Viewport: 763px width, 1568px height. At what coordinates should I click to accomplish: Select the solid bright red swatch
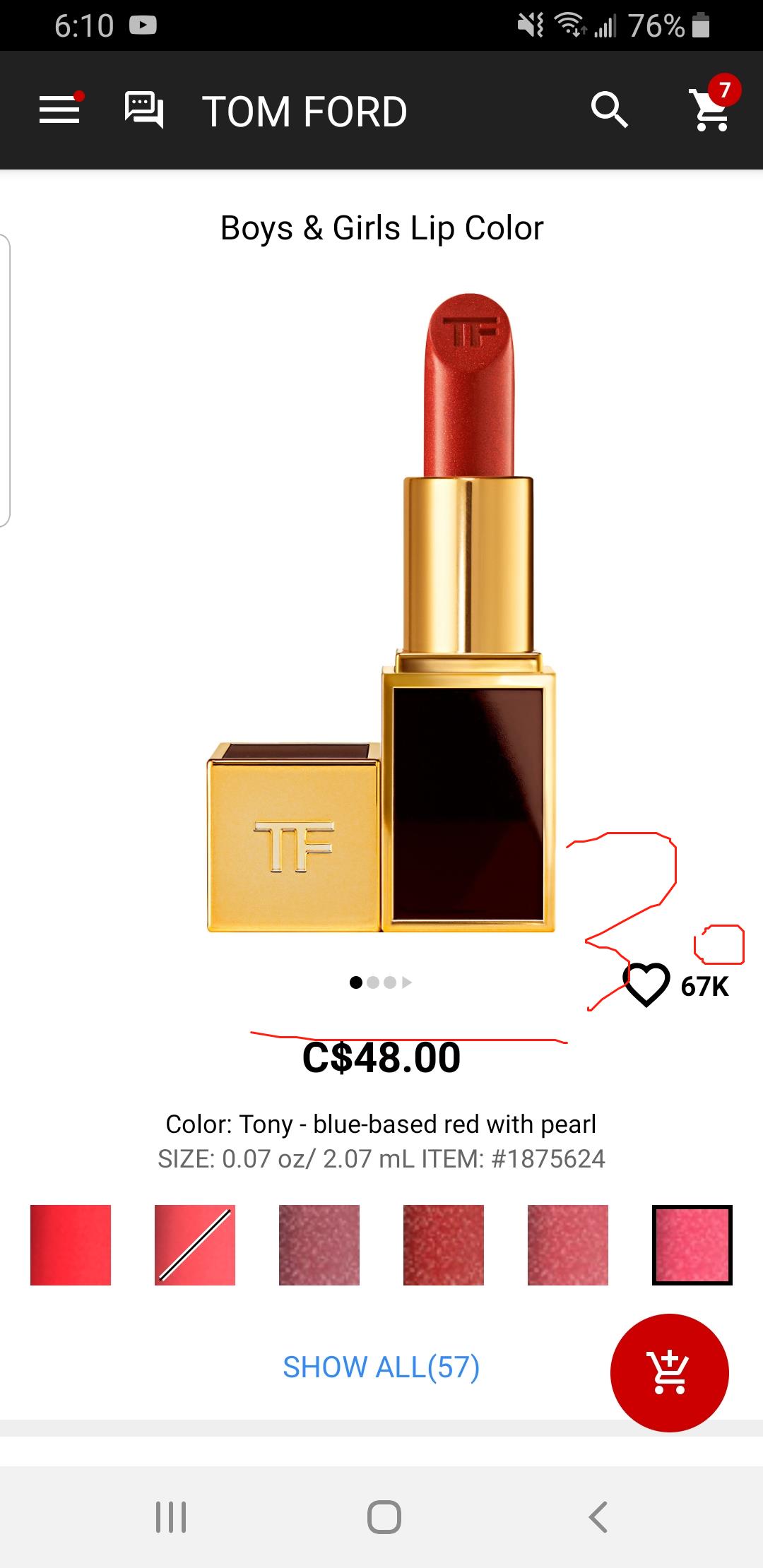tap(71, 1245)
